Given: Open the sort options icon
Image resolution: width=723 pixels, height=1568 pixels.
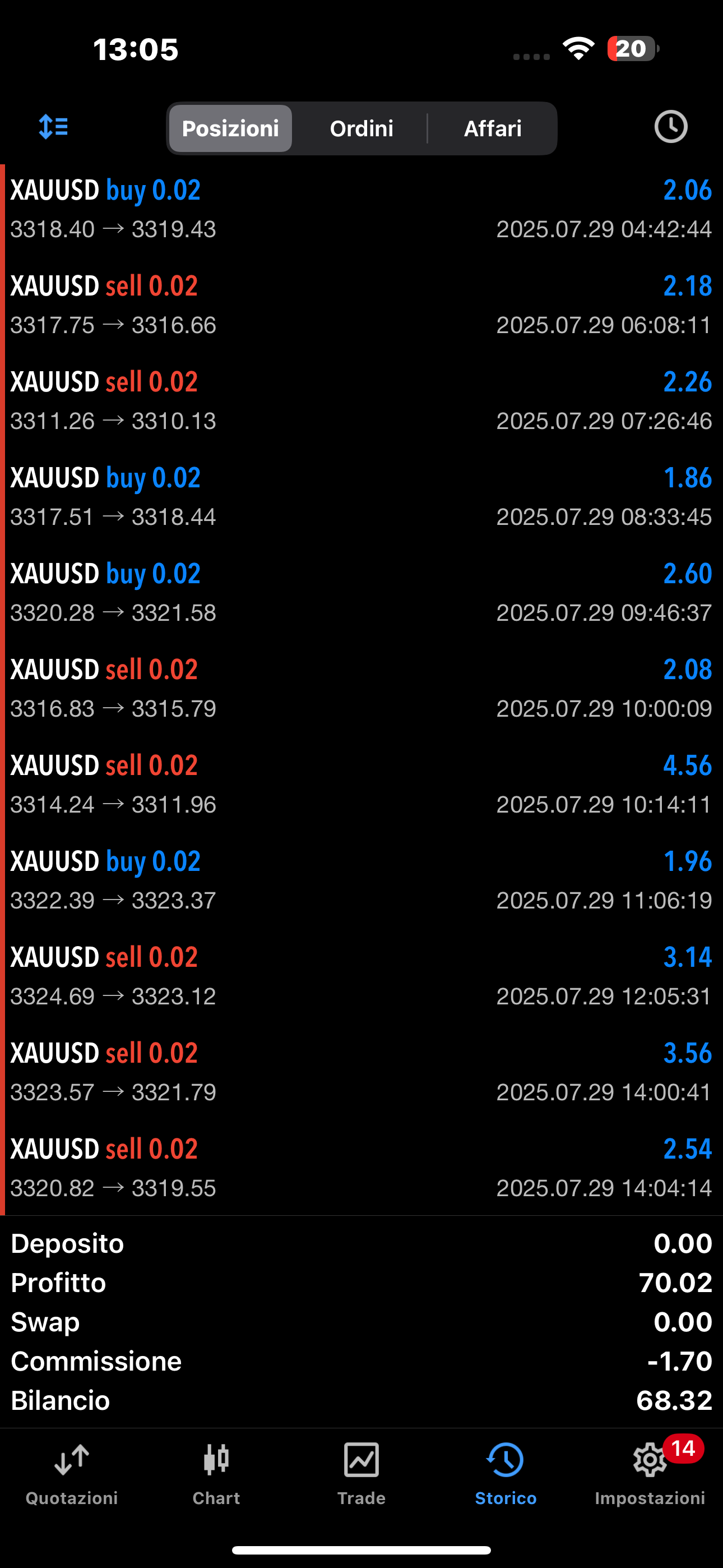Looking at the screenshot, I should [54, 127].
